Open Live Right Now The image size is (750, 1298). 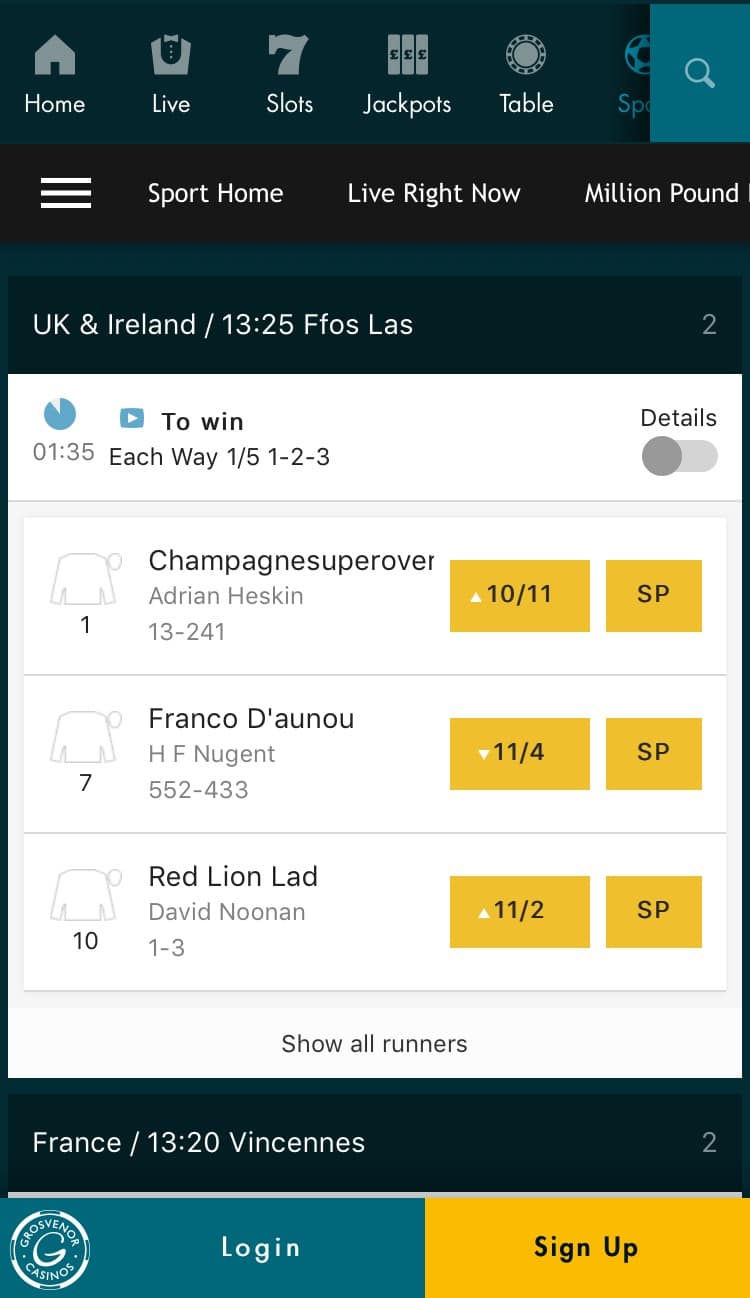434,193
